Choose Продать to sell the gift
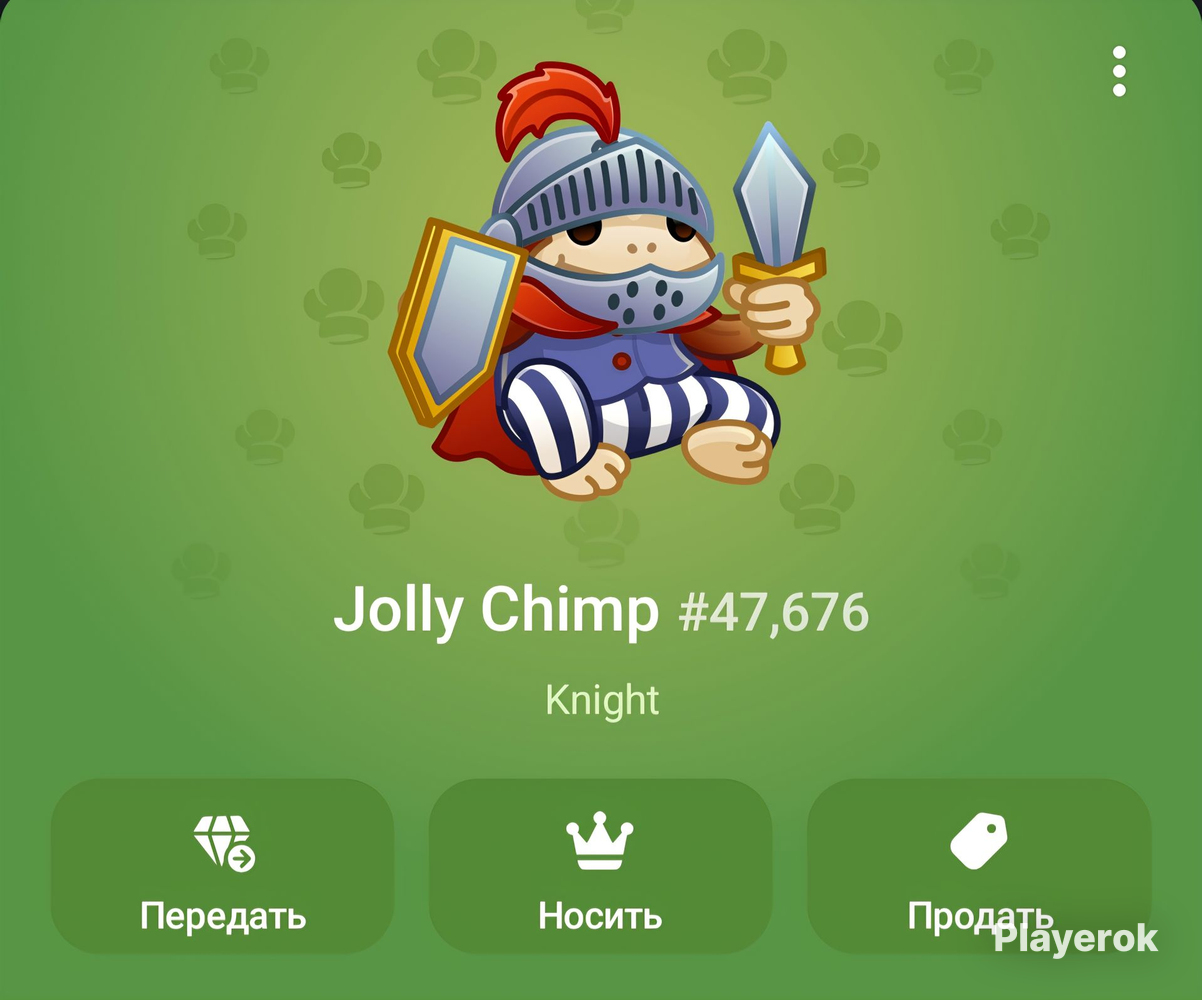Image resolution: width=1202 pixels, height=1000 pixels. tap(978, 866)
